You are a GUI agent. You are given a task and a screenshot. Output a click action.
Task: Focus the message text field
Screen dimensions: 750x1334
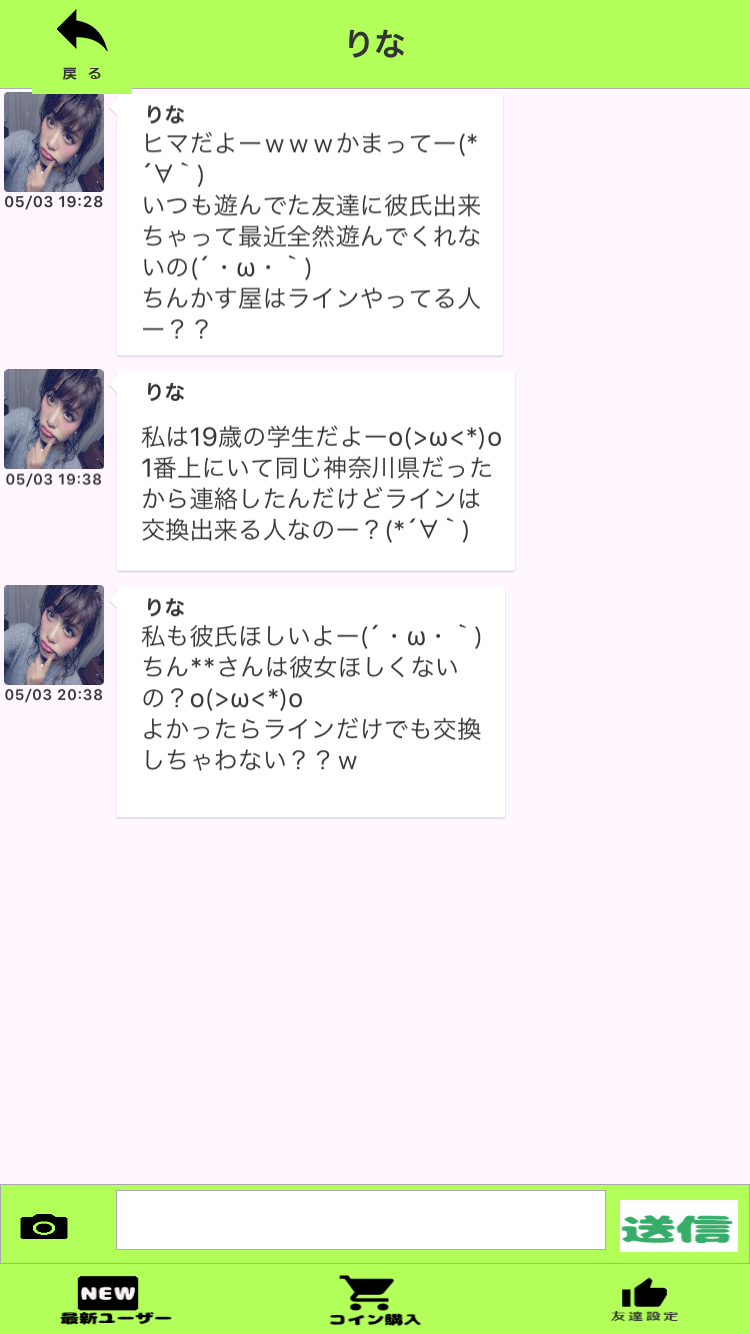point(361,1220)
